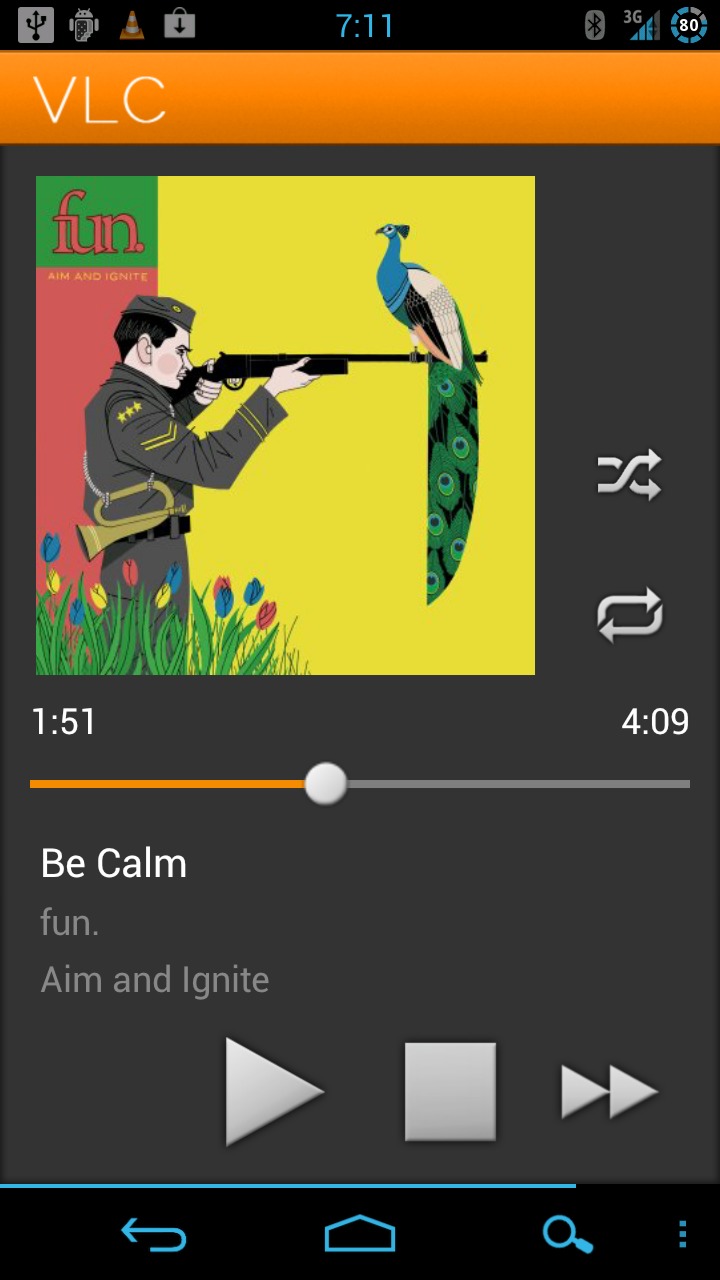
Task: Open the search magnifier in bottom bar
Action: pyautogui.click(x=567, y=1235)
